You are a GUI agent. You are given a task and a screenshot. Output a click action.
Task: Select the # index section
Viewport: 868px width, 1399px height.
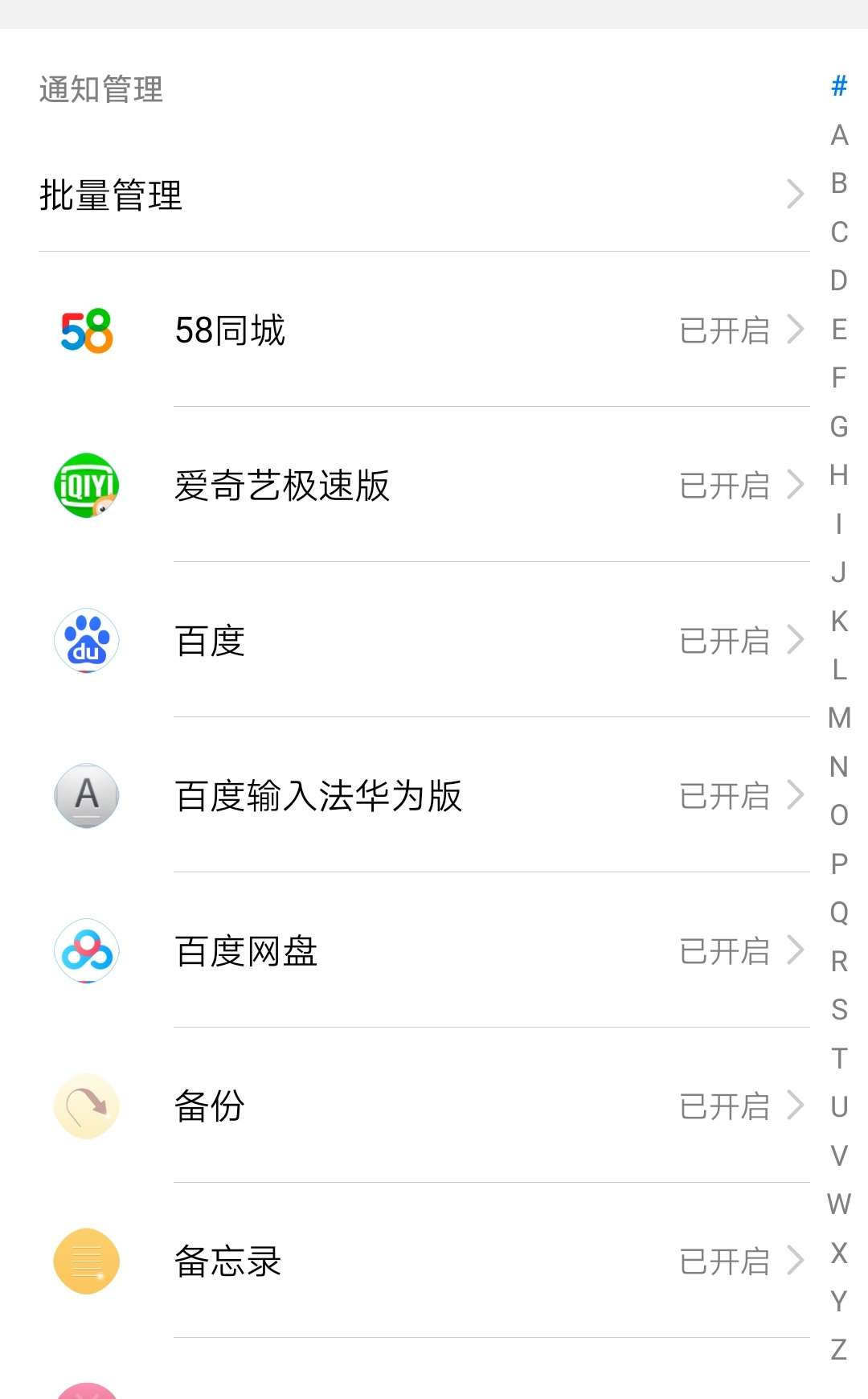point(839,86)
